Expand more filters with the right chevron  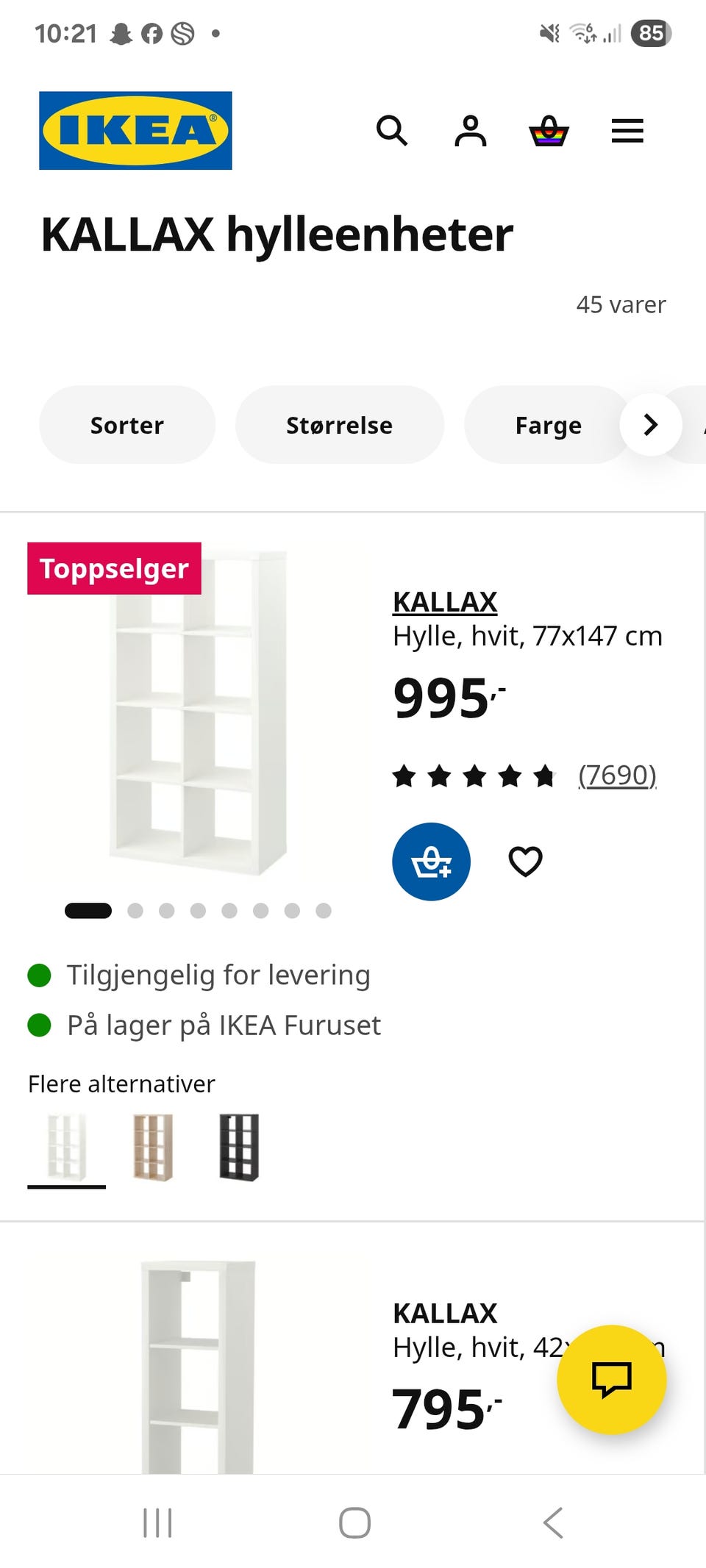click(x=650, y=425)
